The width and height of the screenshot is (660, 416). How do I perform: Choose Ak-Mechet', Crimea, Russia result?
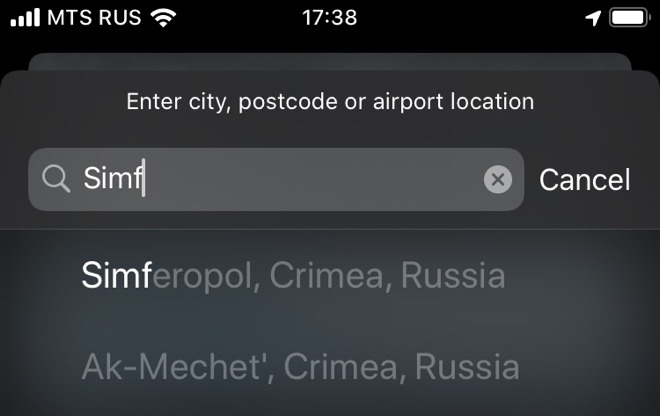point(300,367)
